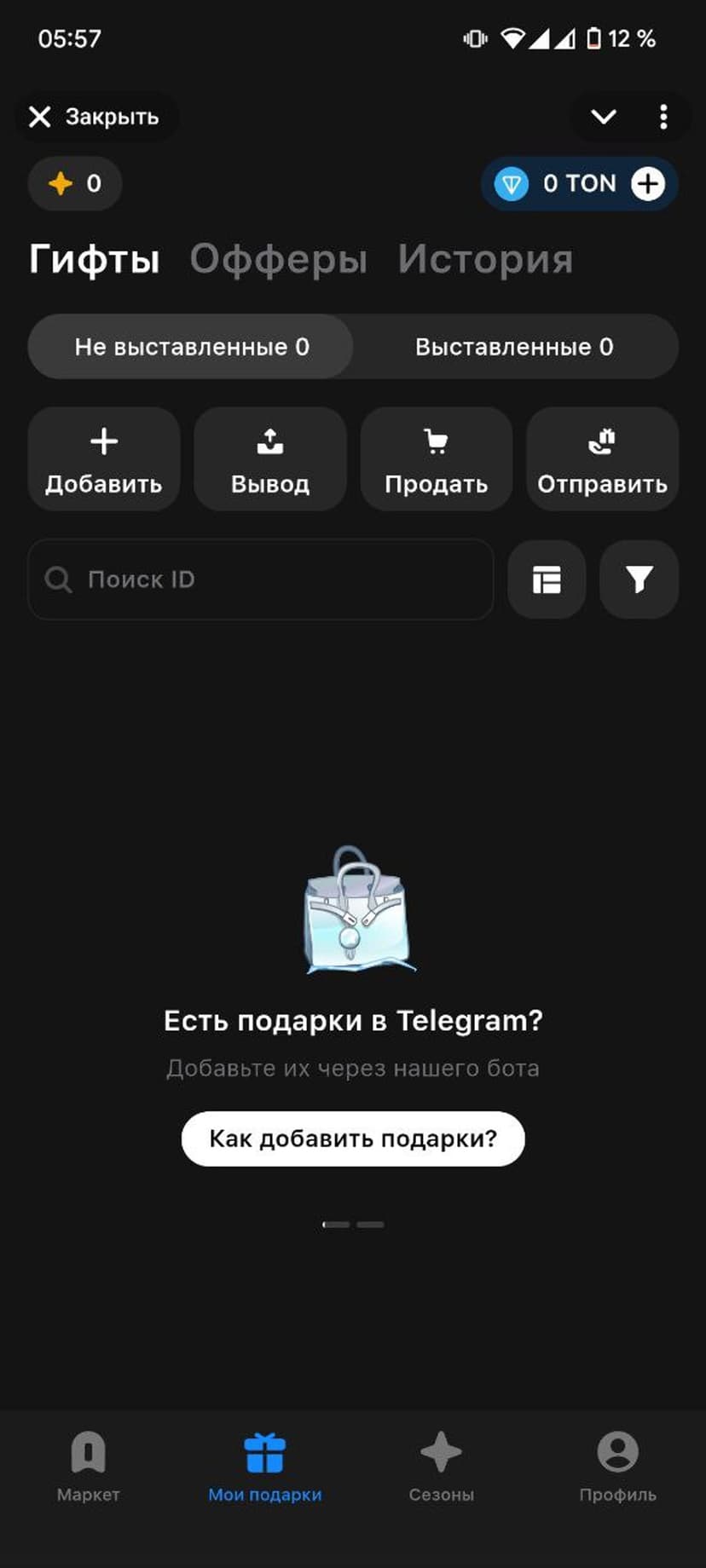This screenshot has width=706, height=1568.
Task: Switch to the История tab
Action: 485,259
